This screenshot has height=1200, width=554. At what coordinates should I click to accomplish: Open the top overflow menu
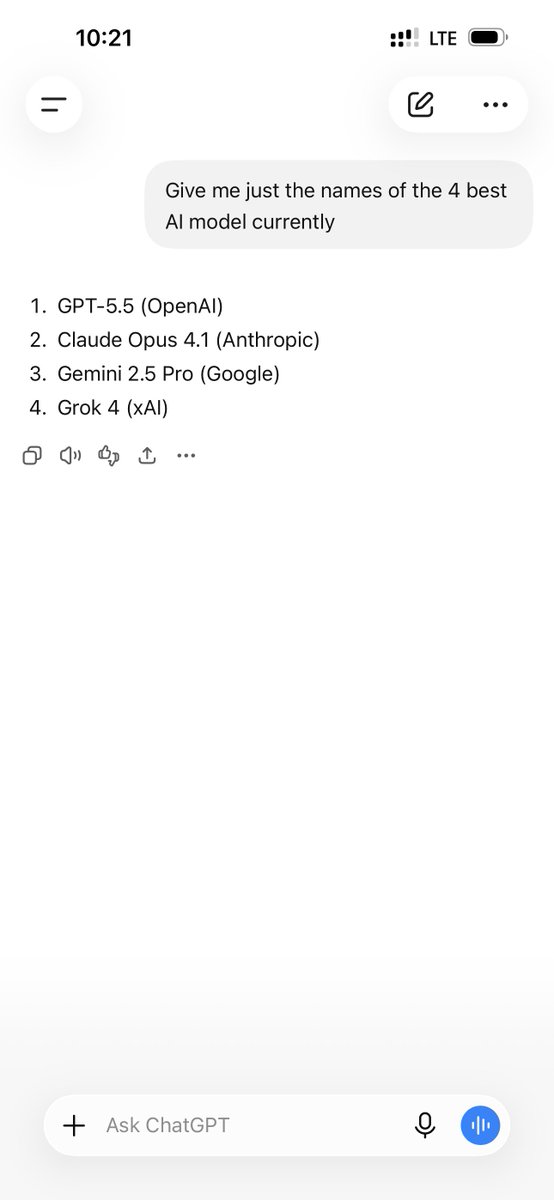click(495, 104)
